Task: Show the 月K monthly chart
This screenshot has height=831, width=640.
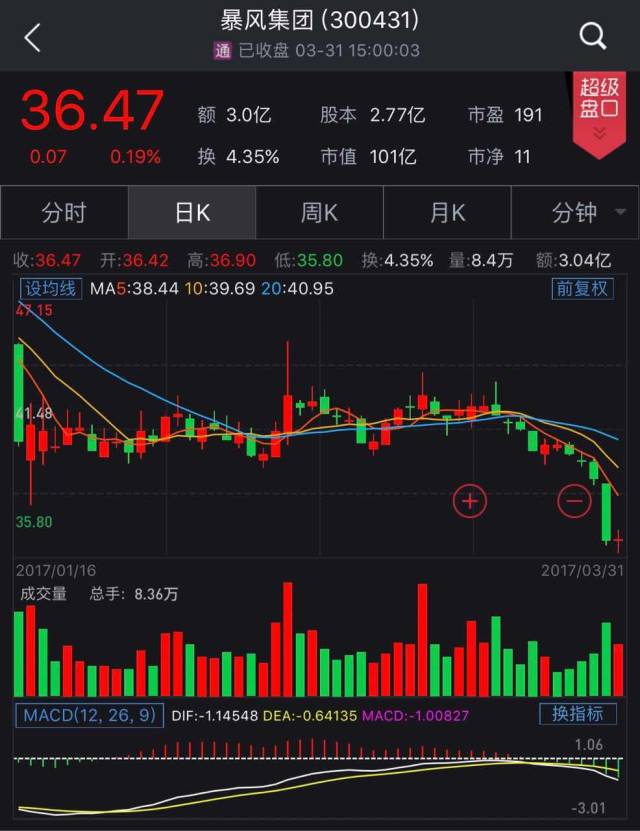Action: (448, 212)
